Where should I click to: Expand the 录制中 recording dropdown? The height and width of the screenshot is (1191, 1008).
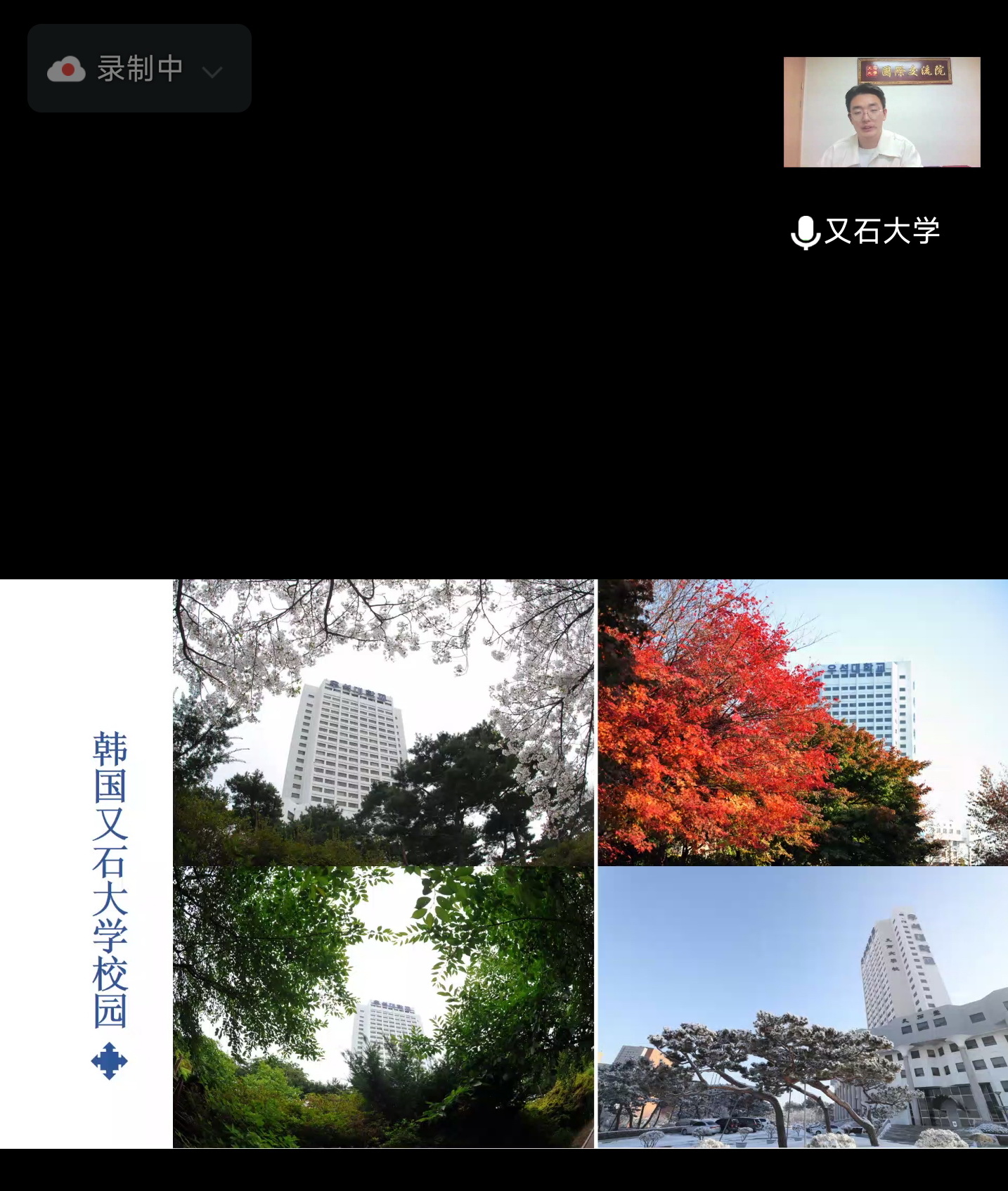(x=212, y=71)
